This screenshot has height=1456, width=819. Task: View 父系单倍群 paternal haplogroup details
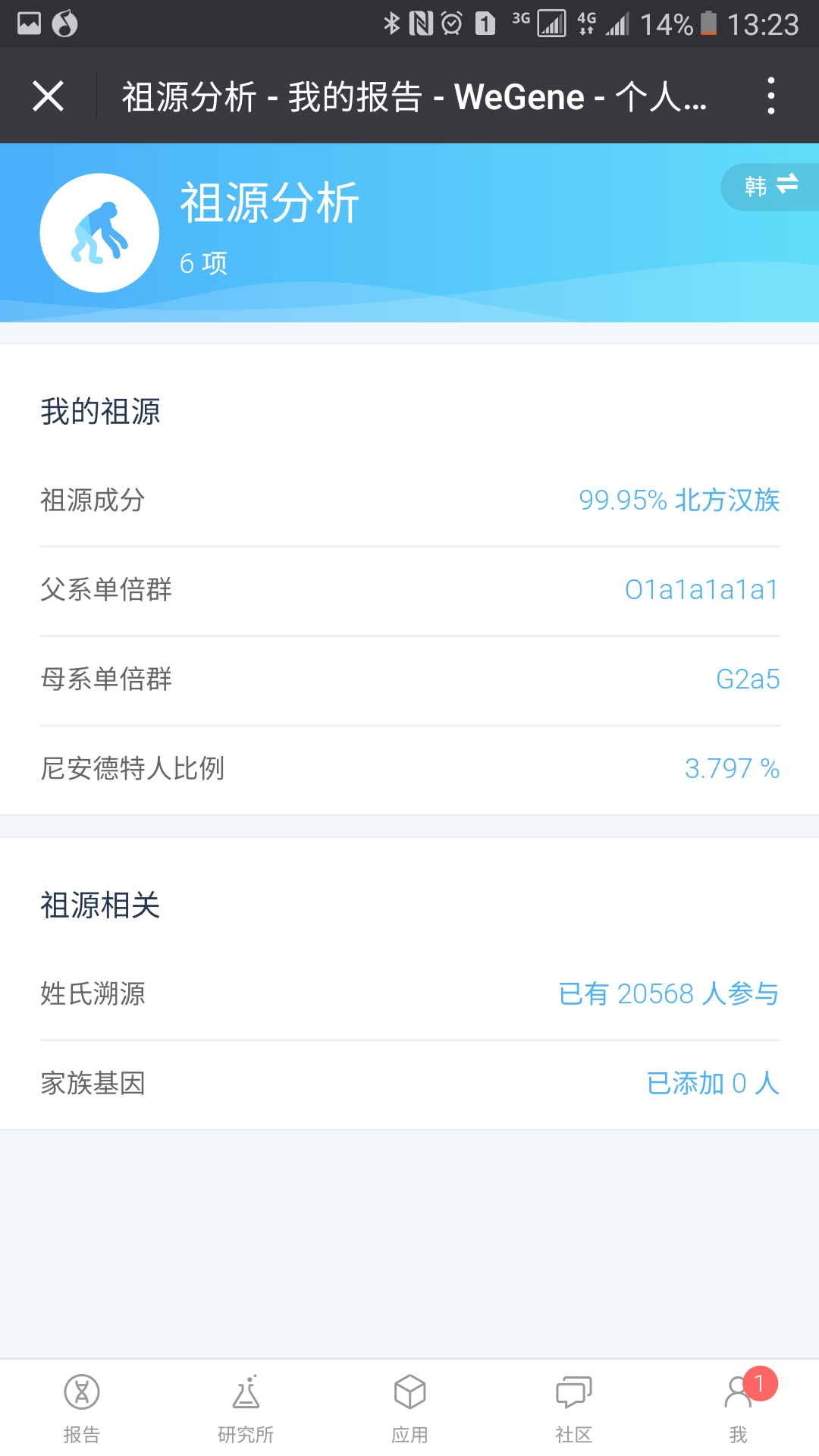pos(409,590)
